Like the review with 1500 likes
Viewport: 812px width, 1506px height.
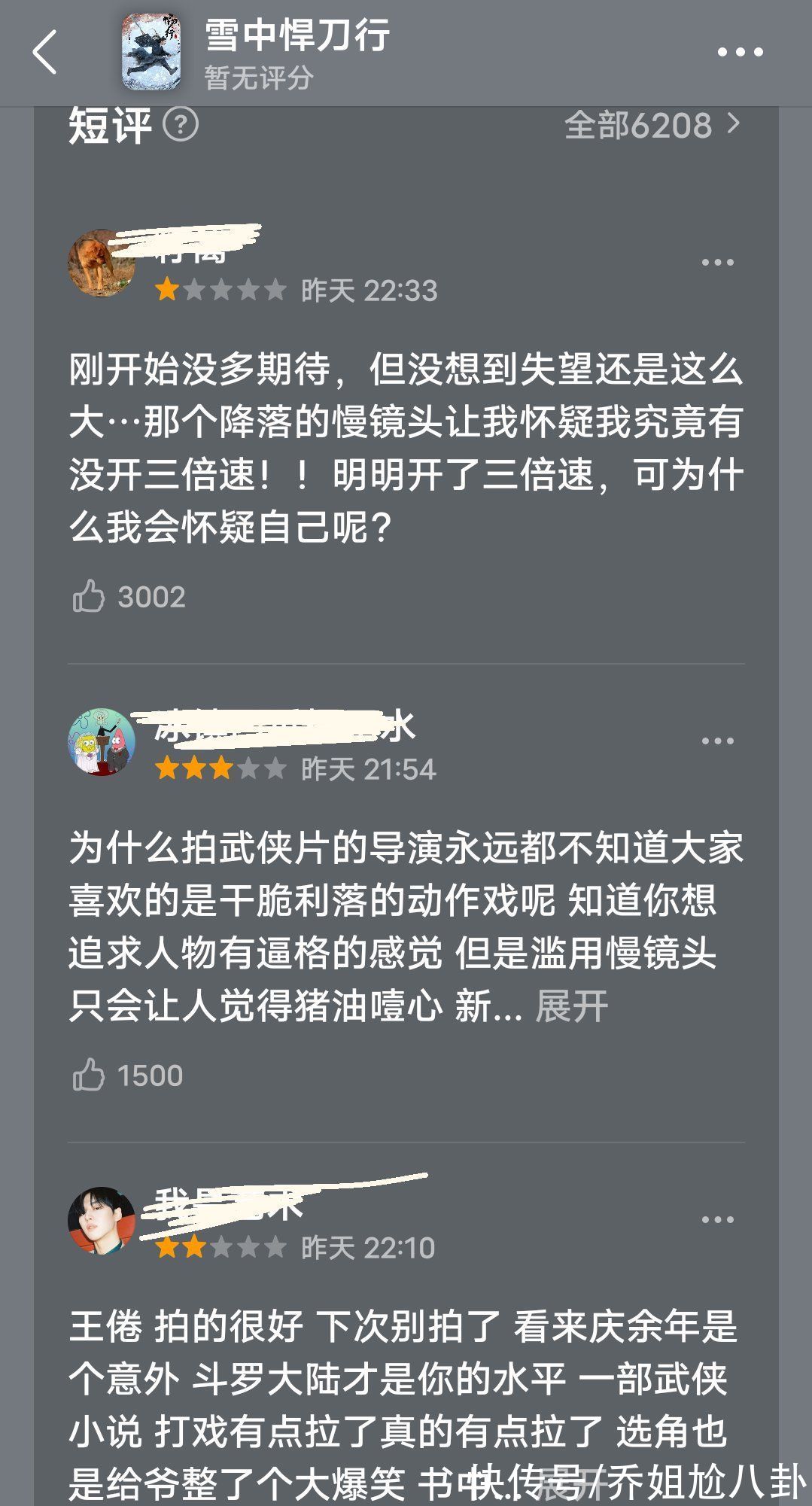(x=89, y=1075)
